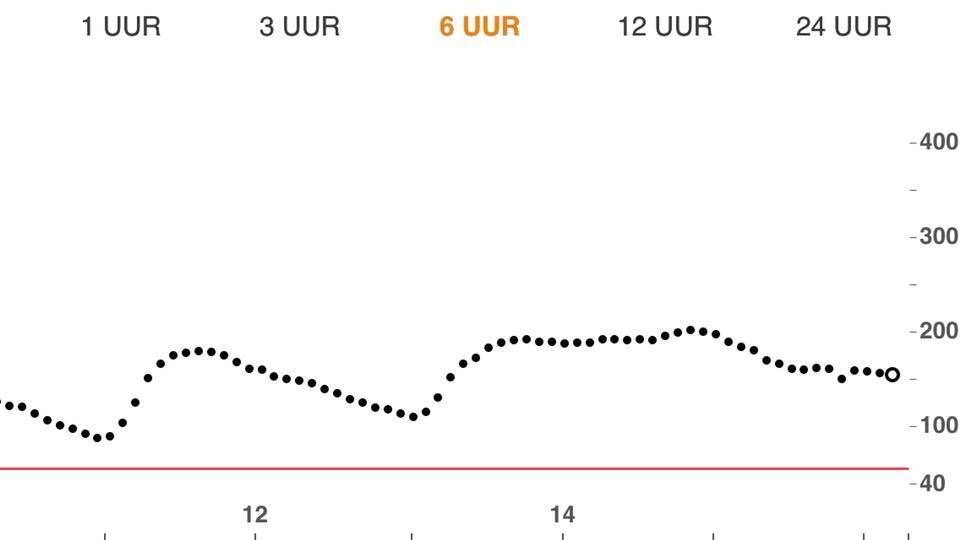The image size is (960, 540).
Task: Tap the latest reading circle on graph
Action: 893,375
